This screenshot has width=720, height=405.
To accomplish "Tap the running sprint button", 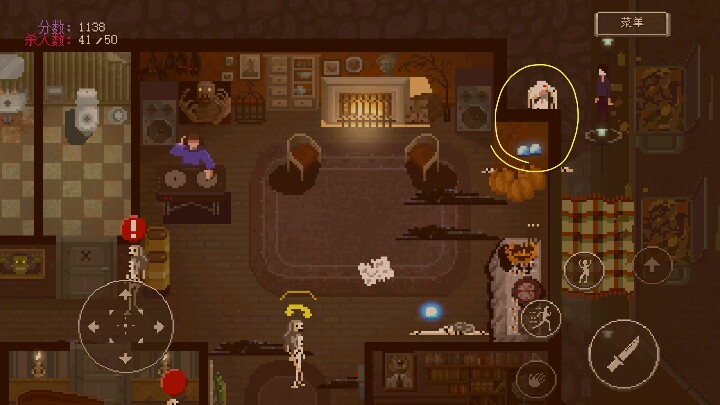I will pyautogui.click(x=541, y=318).
